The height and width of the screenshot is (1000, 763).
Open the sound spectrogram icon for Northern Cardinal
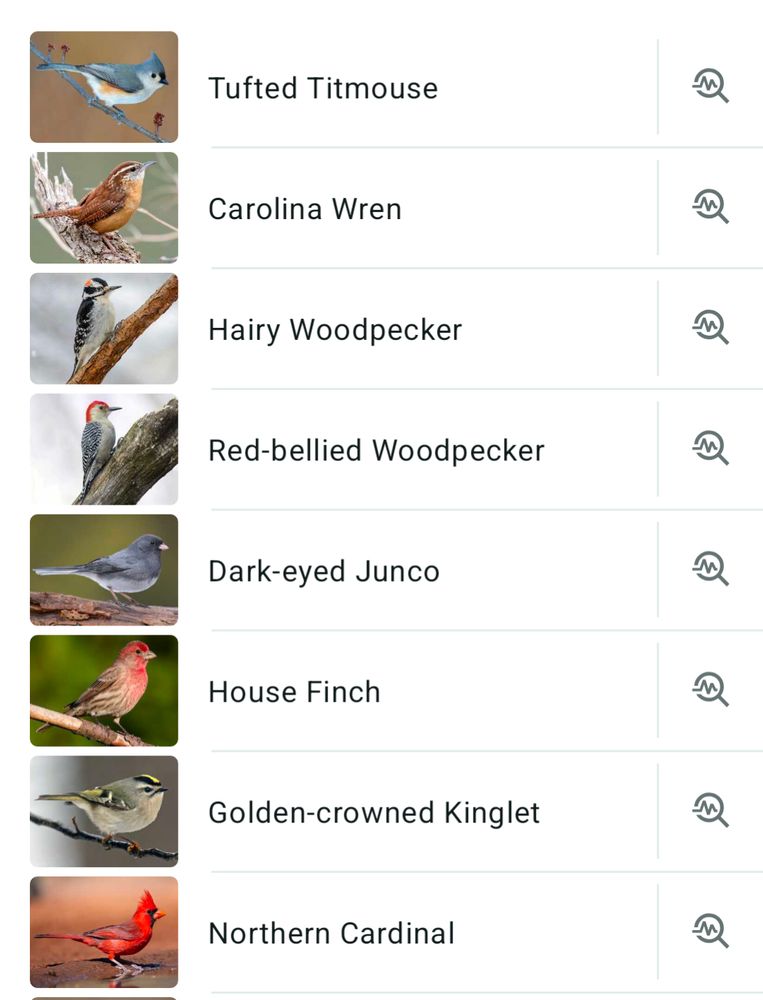click(710, 931)
